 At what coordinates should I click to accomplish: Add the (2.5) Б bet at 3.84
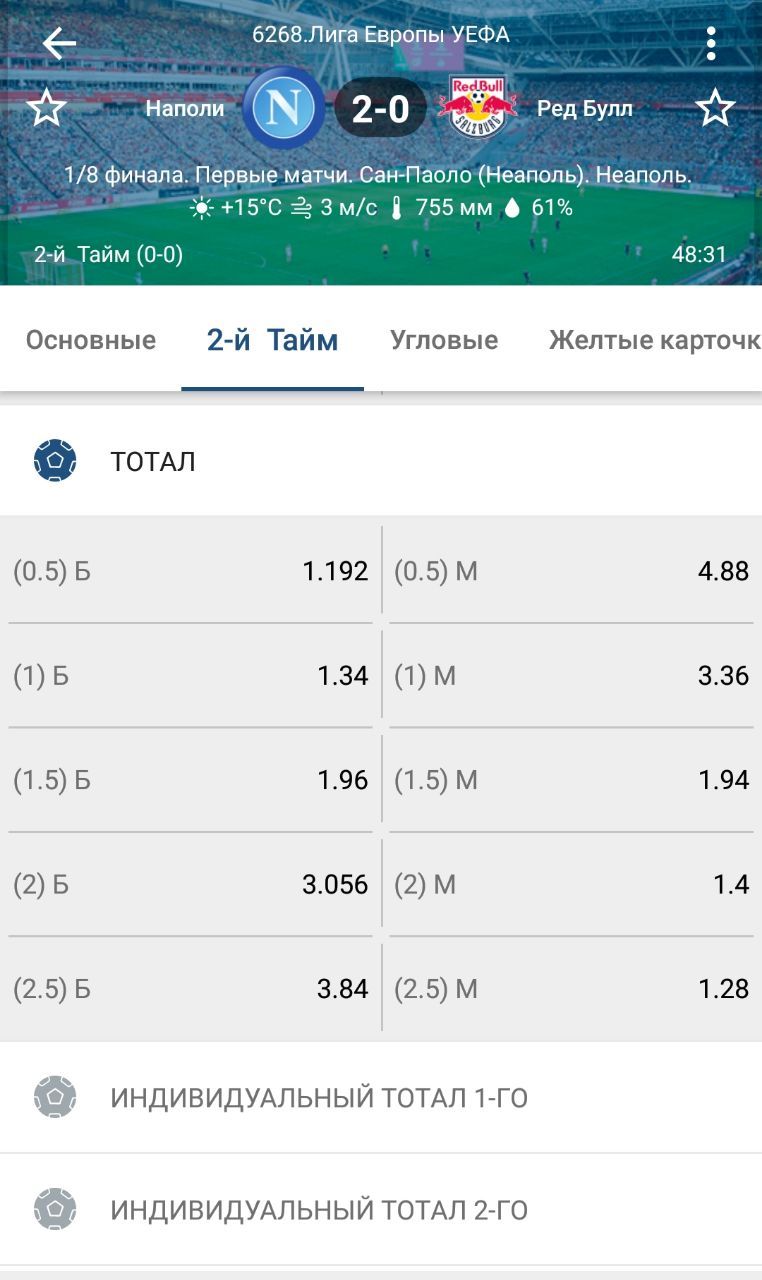tap(190, 989)
